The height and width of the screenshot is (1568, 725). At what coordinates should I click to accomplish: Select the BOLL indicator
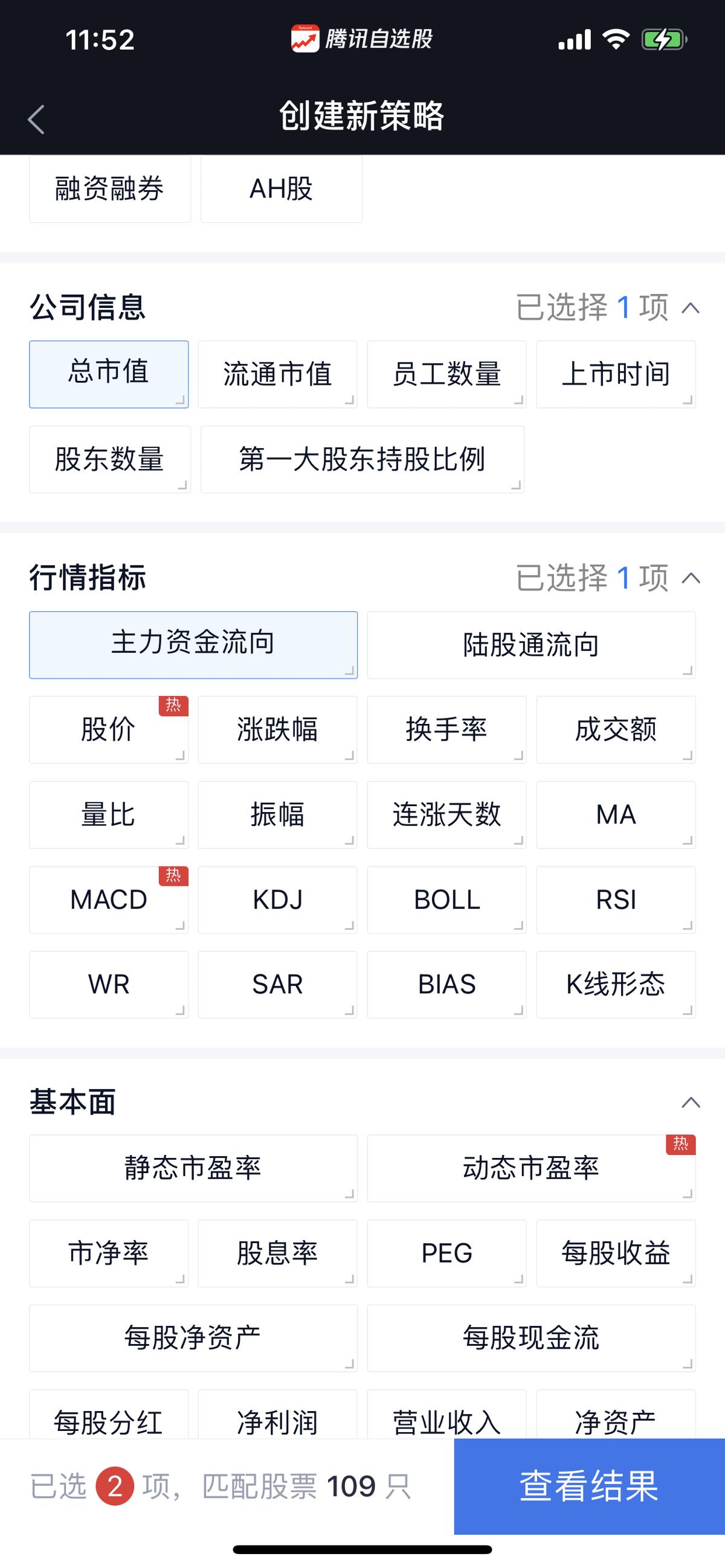pyautogui.click(x=446, y=900)
